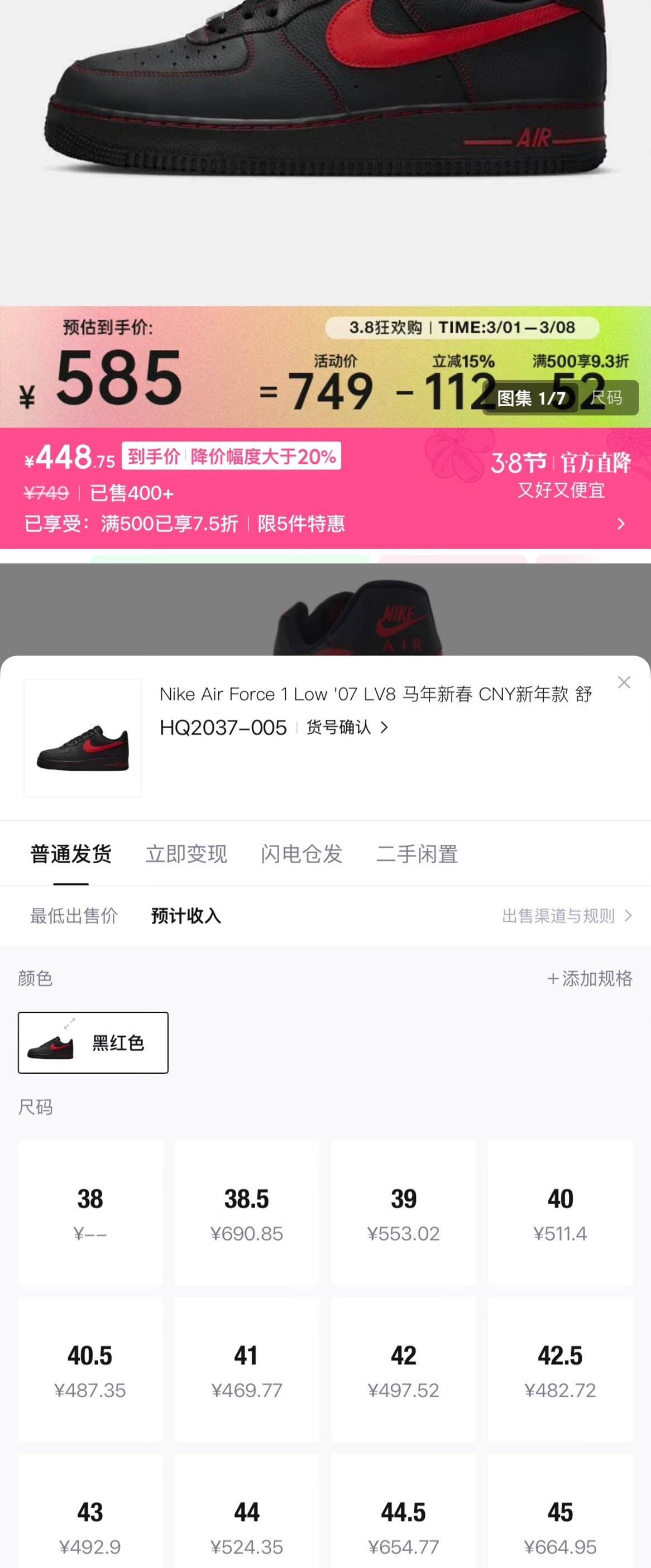The image size is (651, 1568).
Task: Select the 黑红色 color option
Action: pyautogui.click(x=93, y=1043)
